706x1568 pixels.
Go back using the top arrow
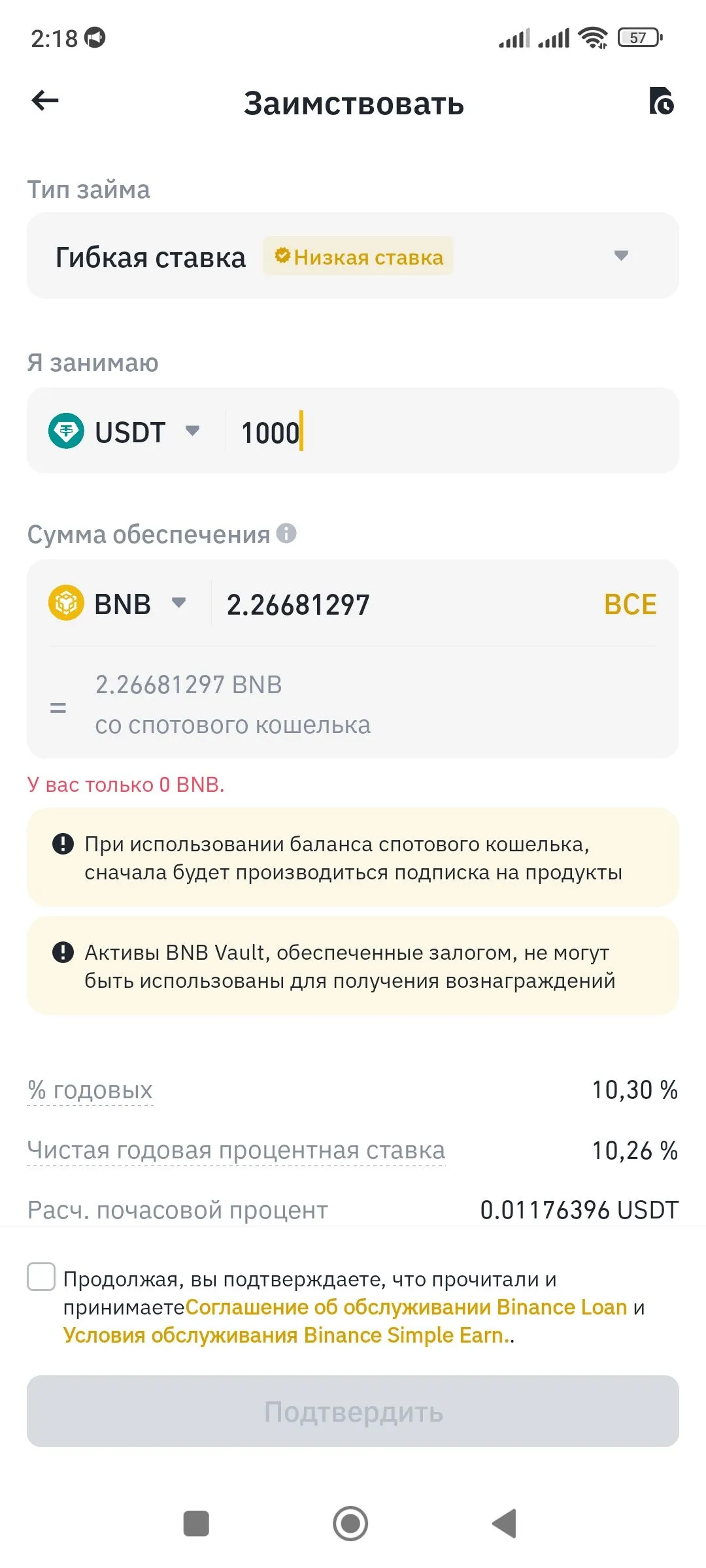[45, 101]
